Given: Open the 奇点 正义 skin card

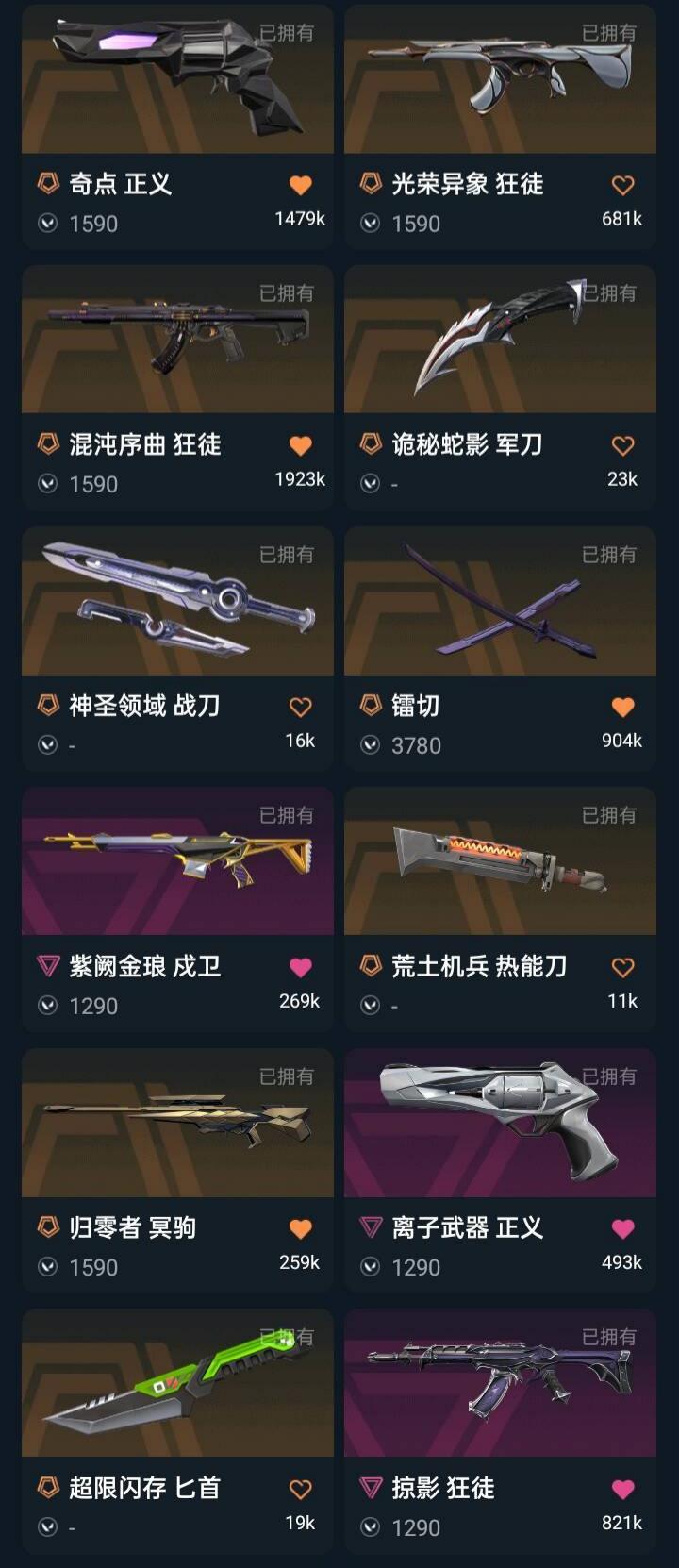Looking at the screenshot, I should 177,126.
